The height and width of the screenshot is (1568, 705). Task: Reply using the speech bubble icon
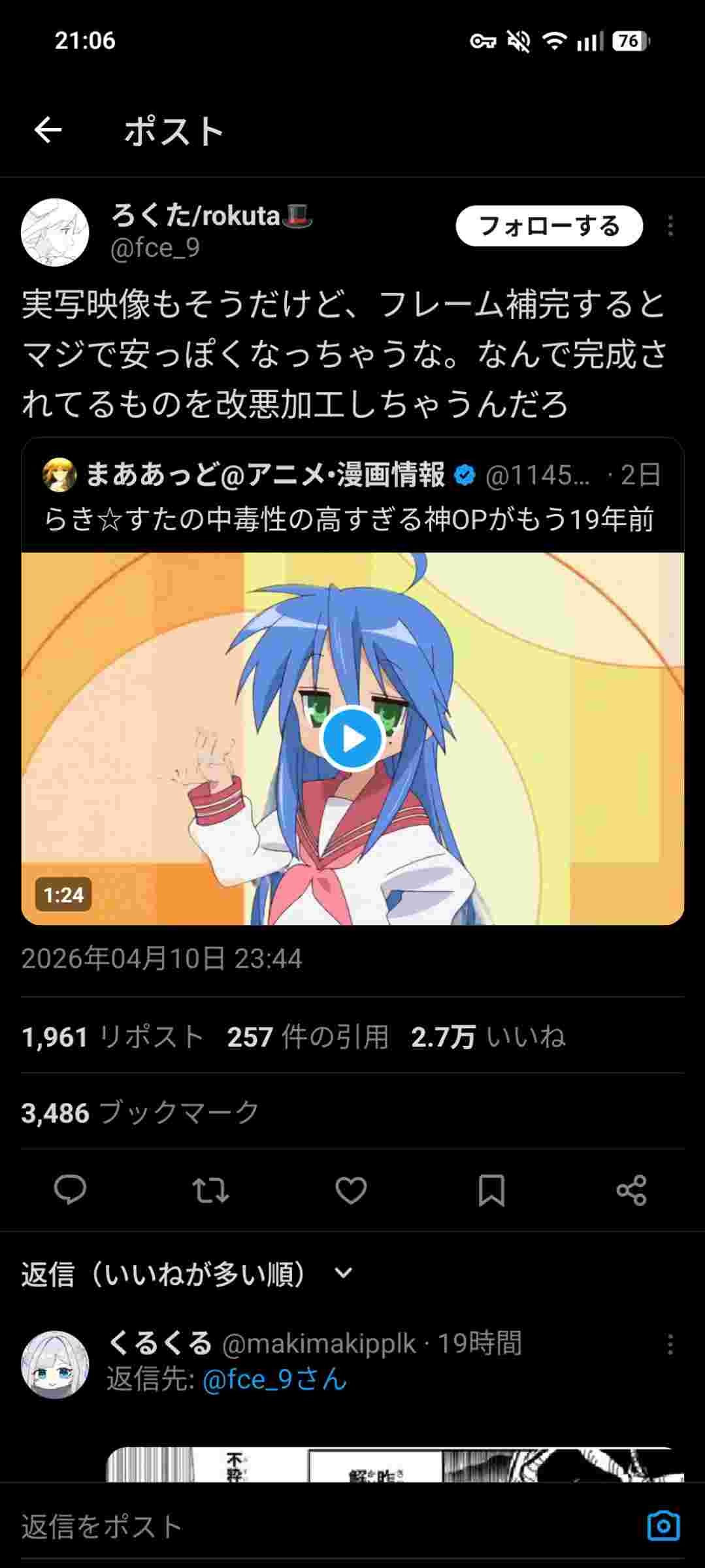tap(70, 1190)
